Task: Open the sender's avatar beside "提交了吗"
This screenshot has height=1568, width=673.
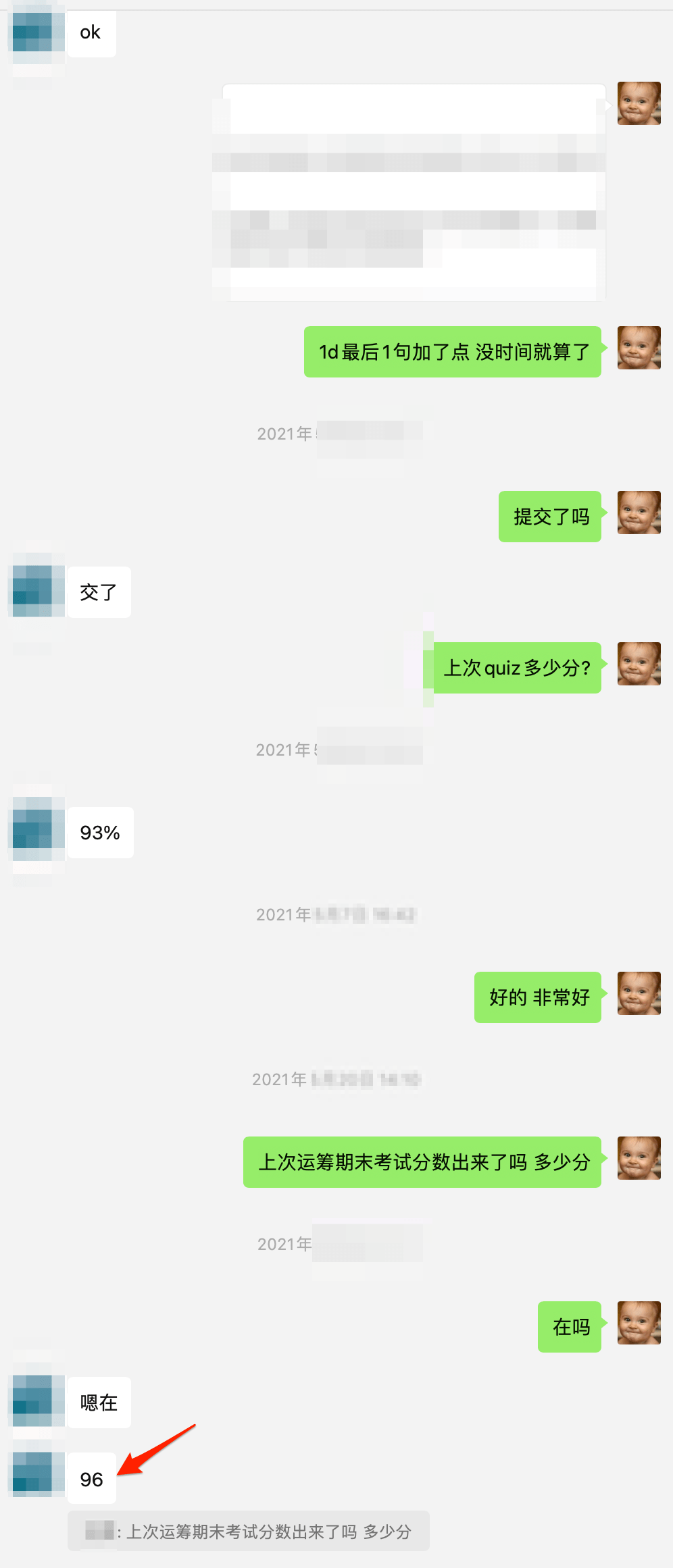Action: tap(639, 513)
